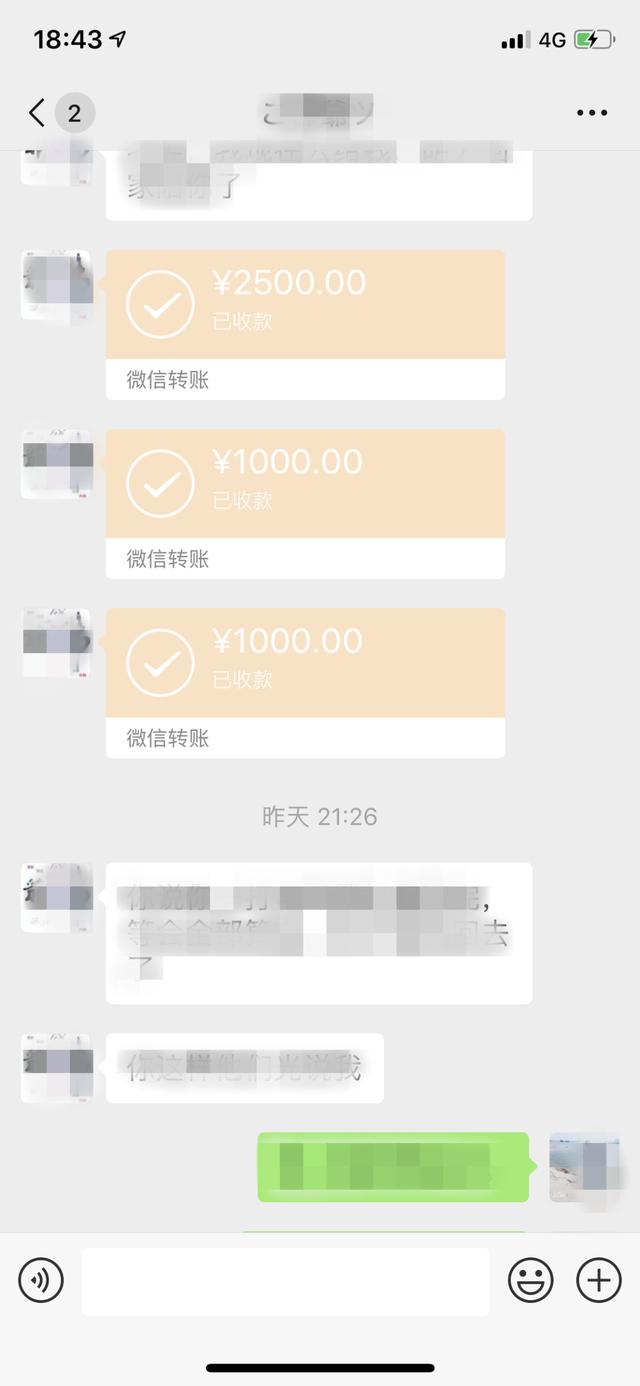
Task: Switch to voice message input
Action: pos(41,1280)
